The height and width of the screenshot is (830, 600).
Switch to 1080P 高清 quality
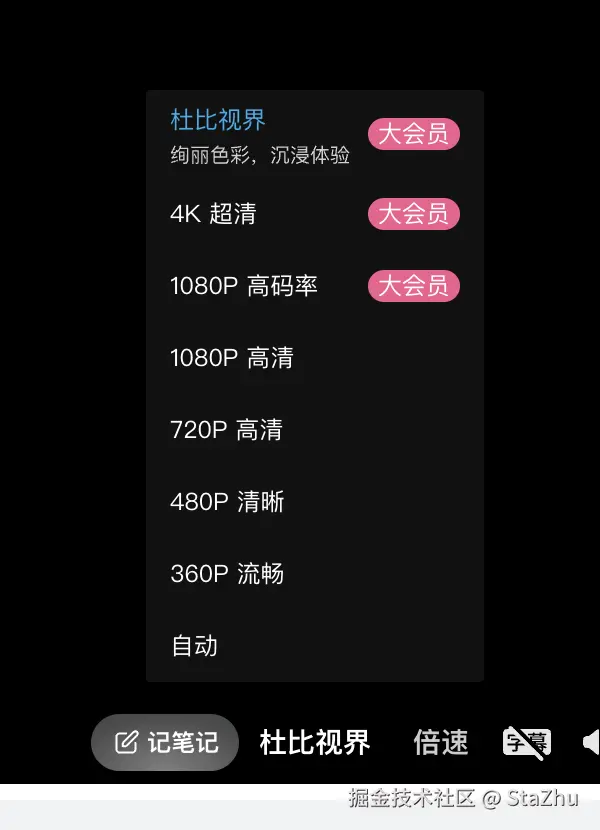231,358
